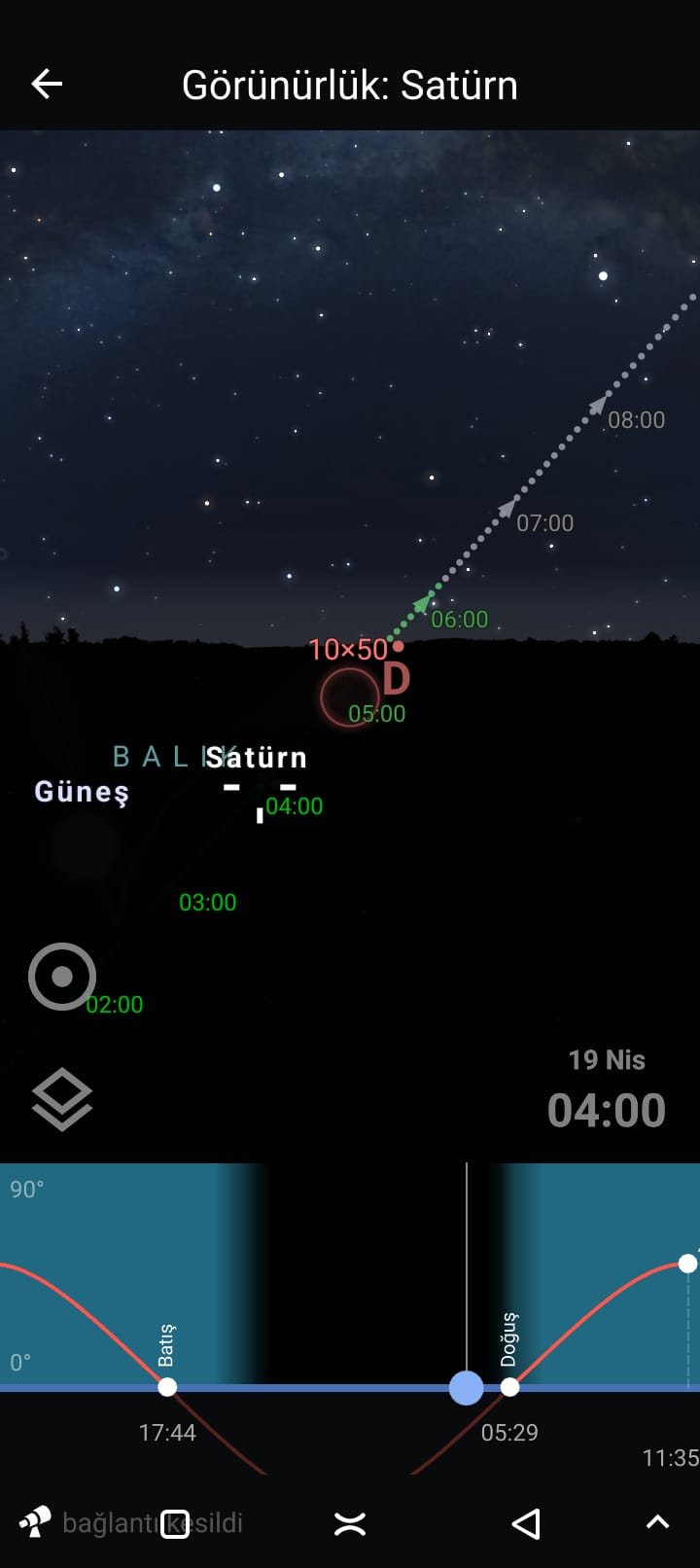Tap the blue timeline handle
This screenshot has height=1568, width=700.
(467, 1388)
